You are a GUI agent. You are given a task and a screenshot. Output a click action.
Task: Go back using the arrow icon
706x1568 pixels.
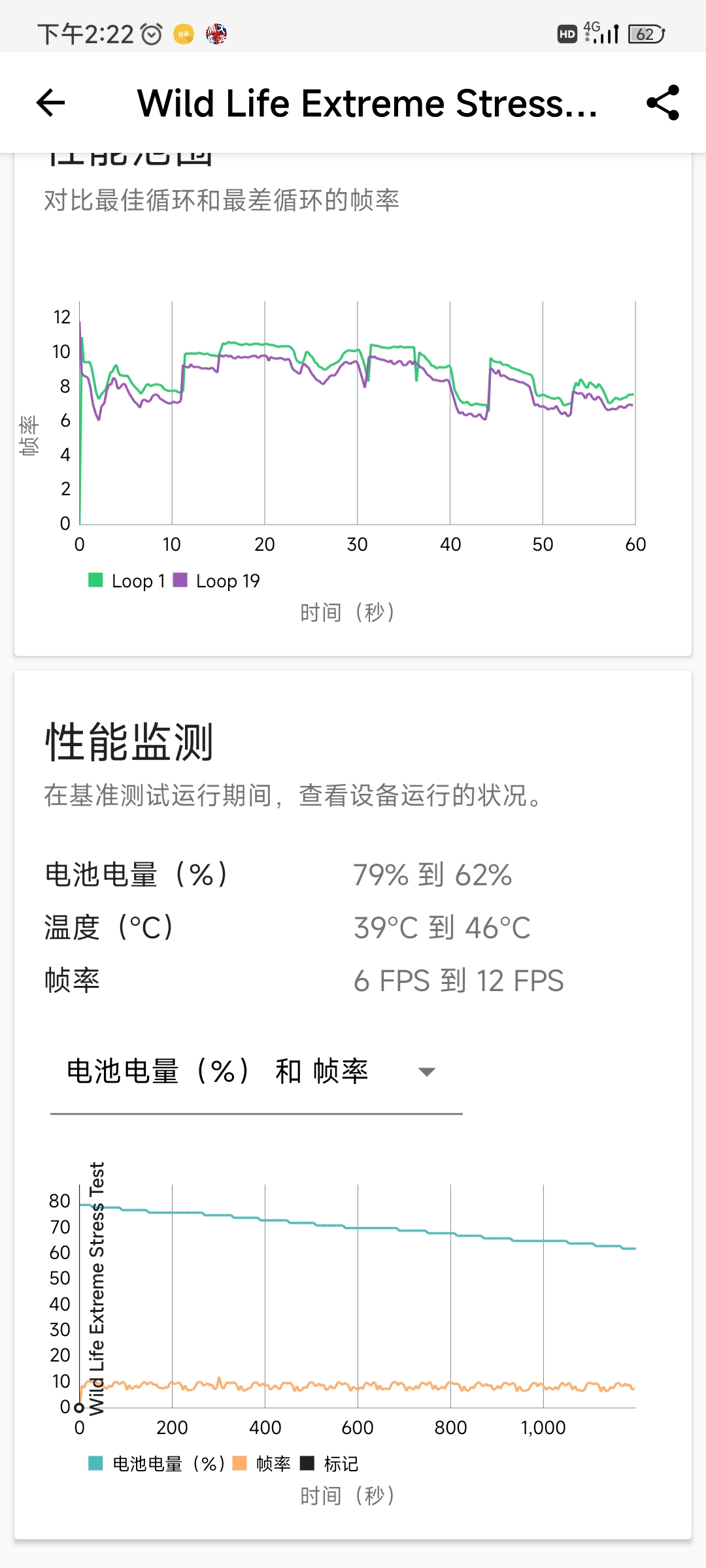51,103
